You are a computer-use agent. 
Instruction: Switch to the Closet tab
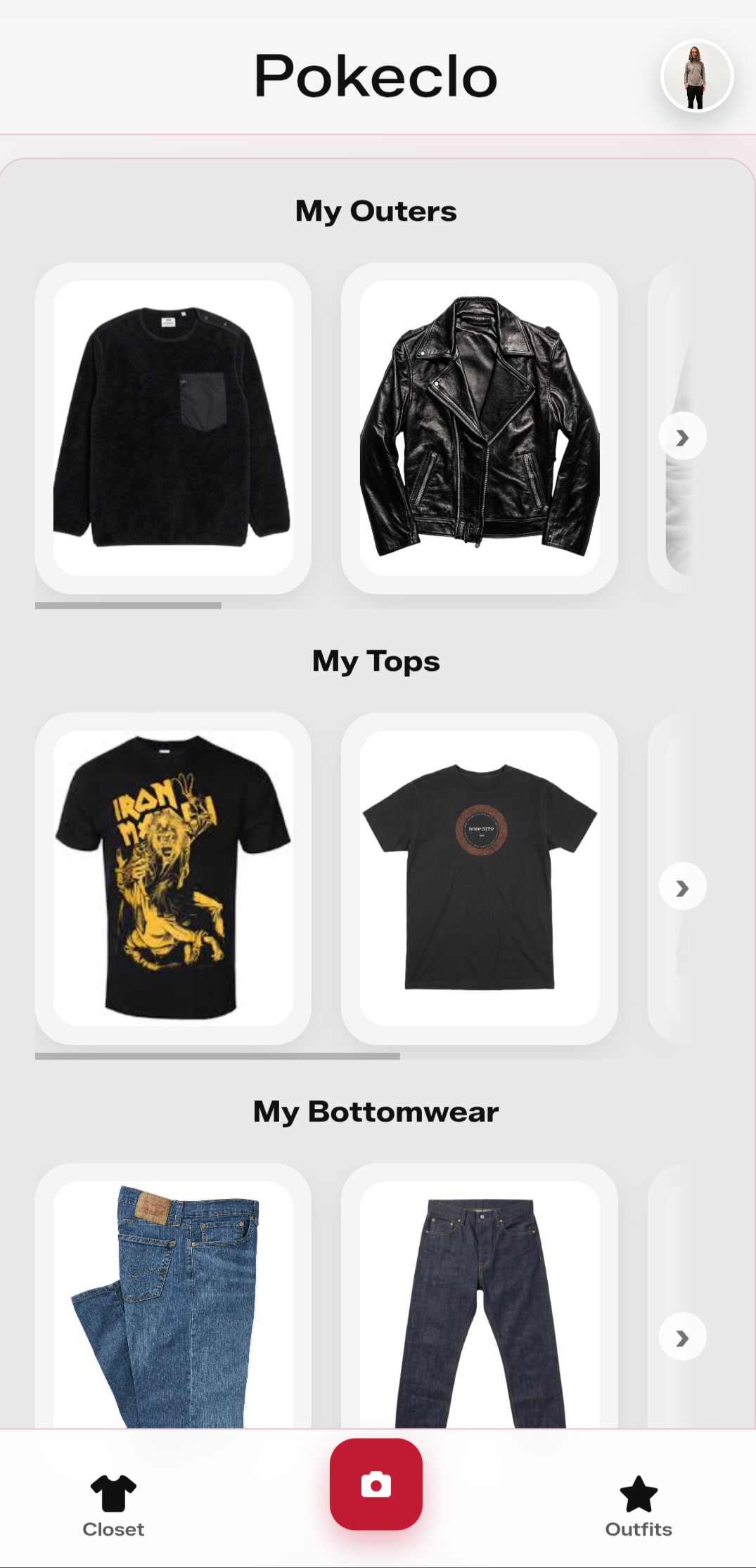(113, 1506)
